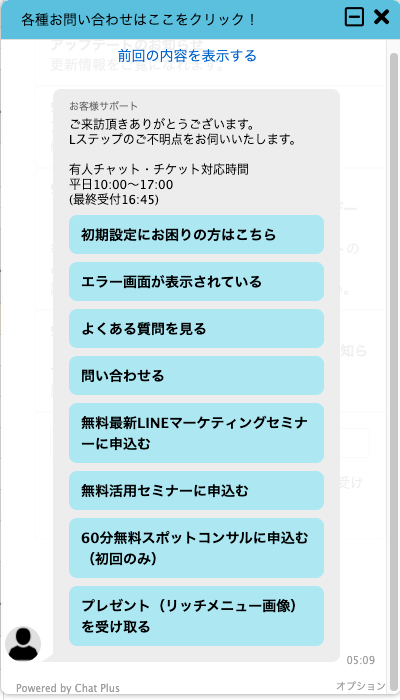Image resolution: width=400 pixels, height=700 pixels.
Task: Close the chat widget
Action: point(381,17)
